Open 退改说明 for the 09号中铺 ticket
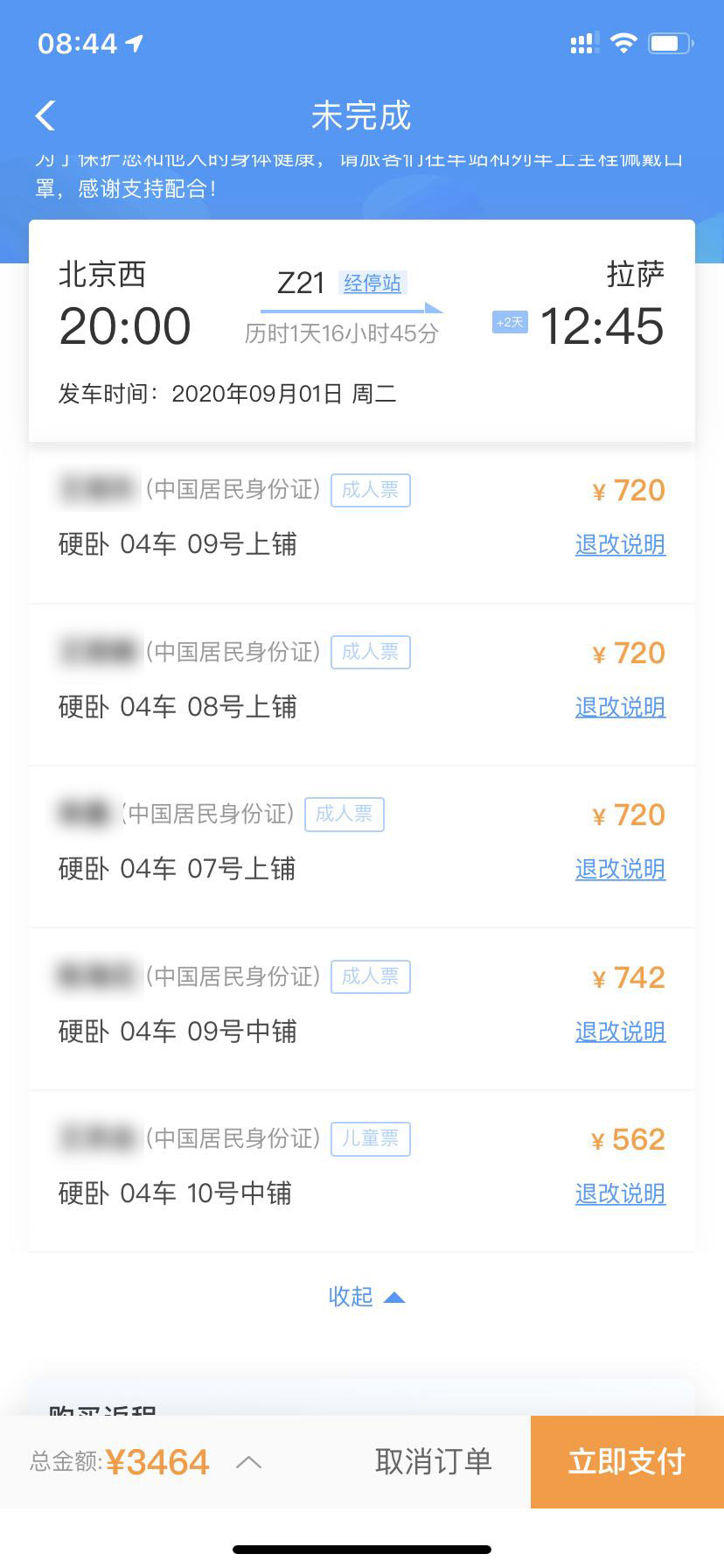 (x=620, y=1032)
